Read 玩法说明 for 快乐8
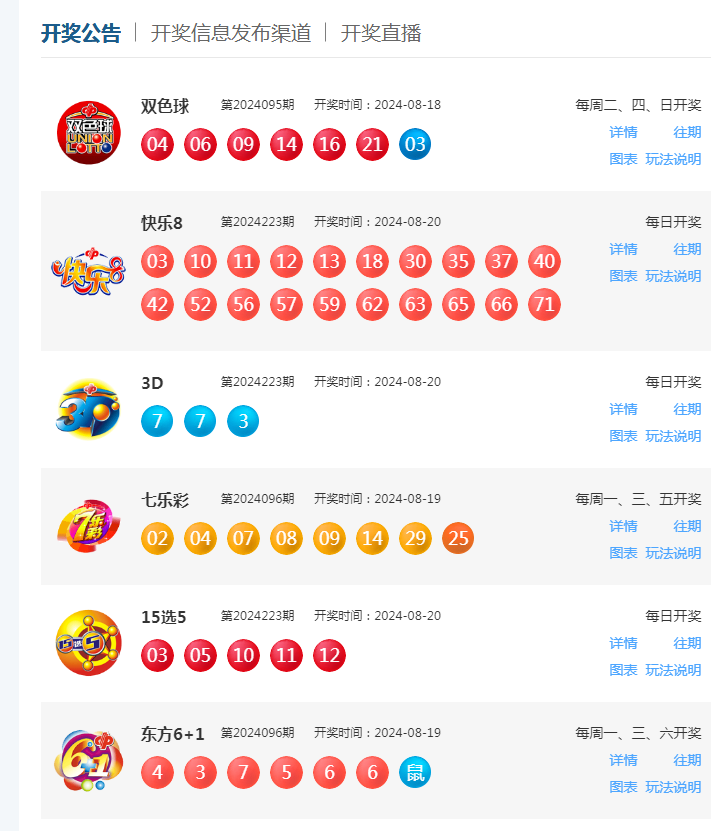Viewport: 714px width, 831px height. (673, 276)
